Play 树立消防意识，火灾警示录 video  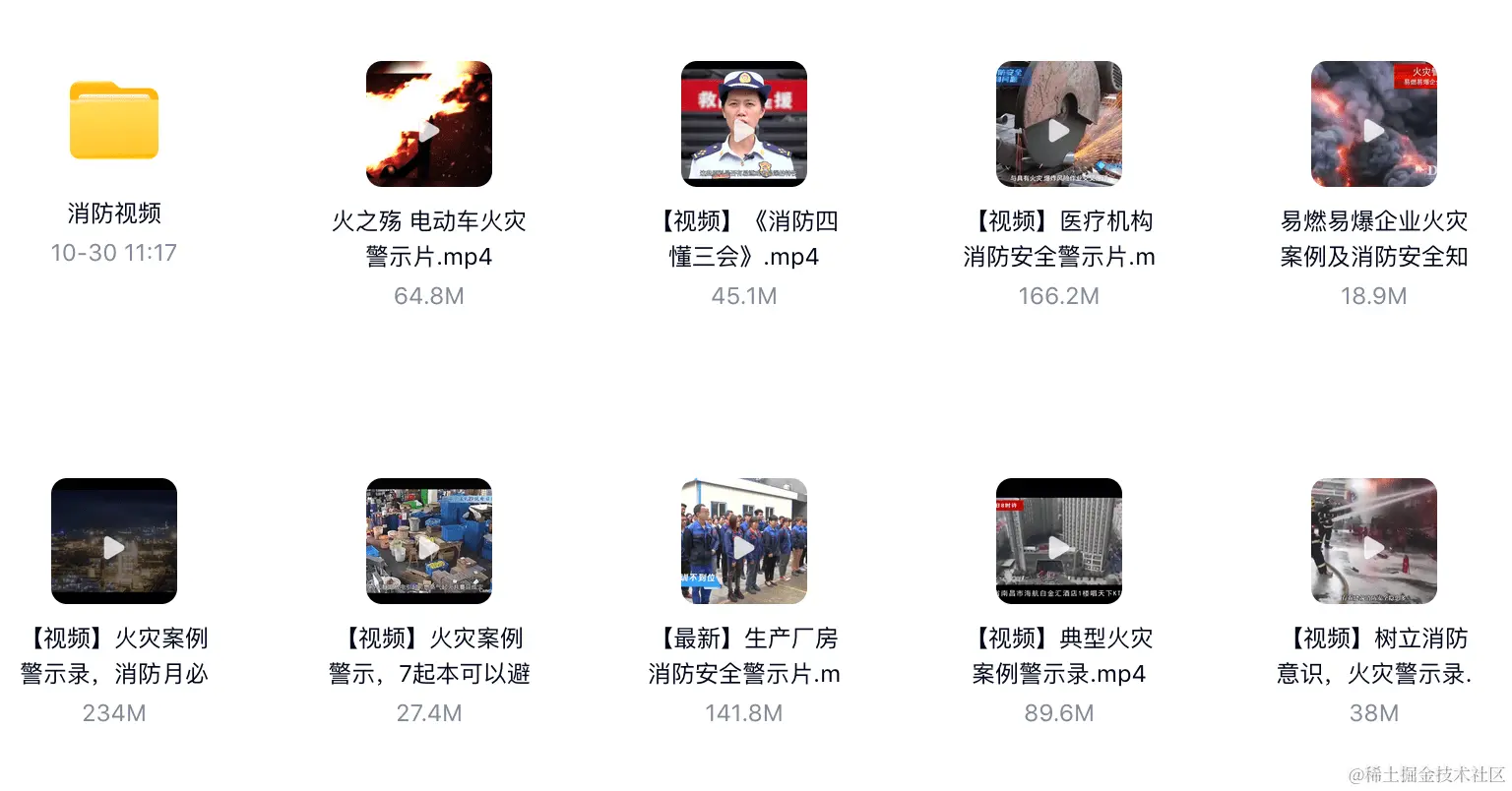pyautogui.click(x=1374, y=542)
